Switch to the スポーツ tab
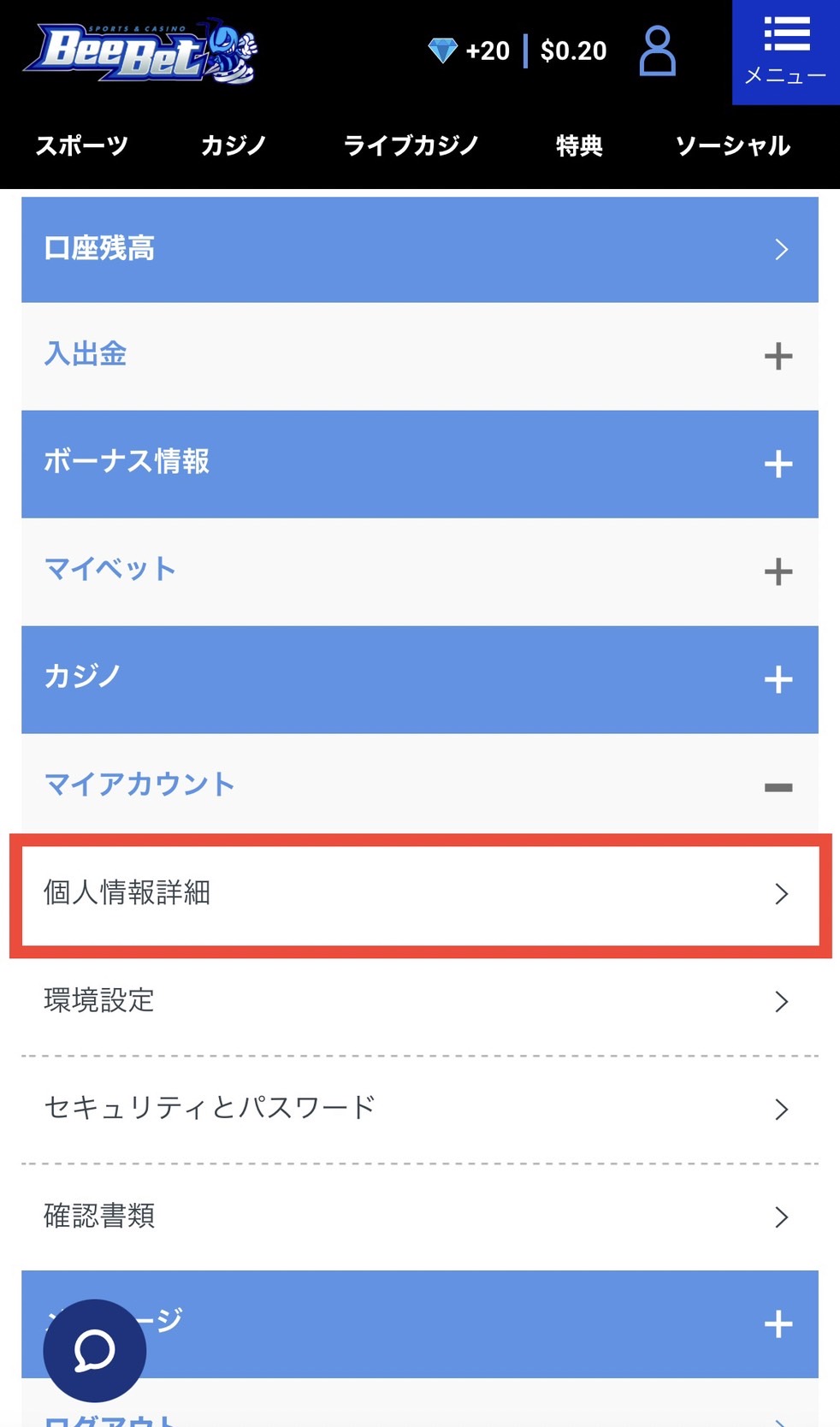The image size is (840, 1427). pos(82,145)
